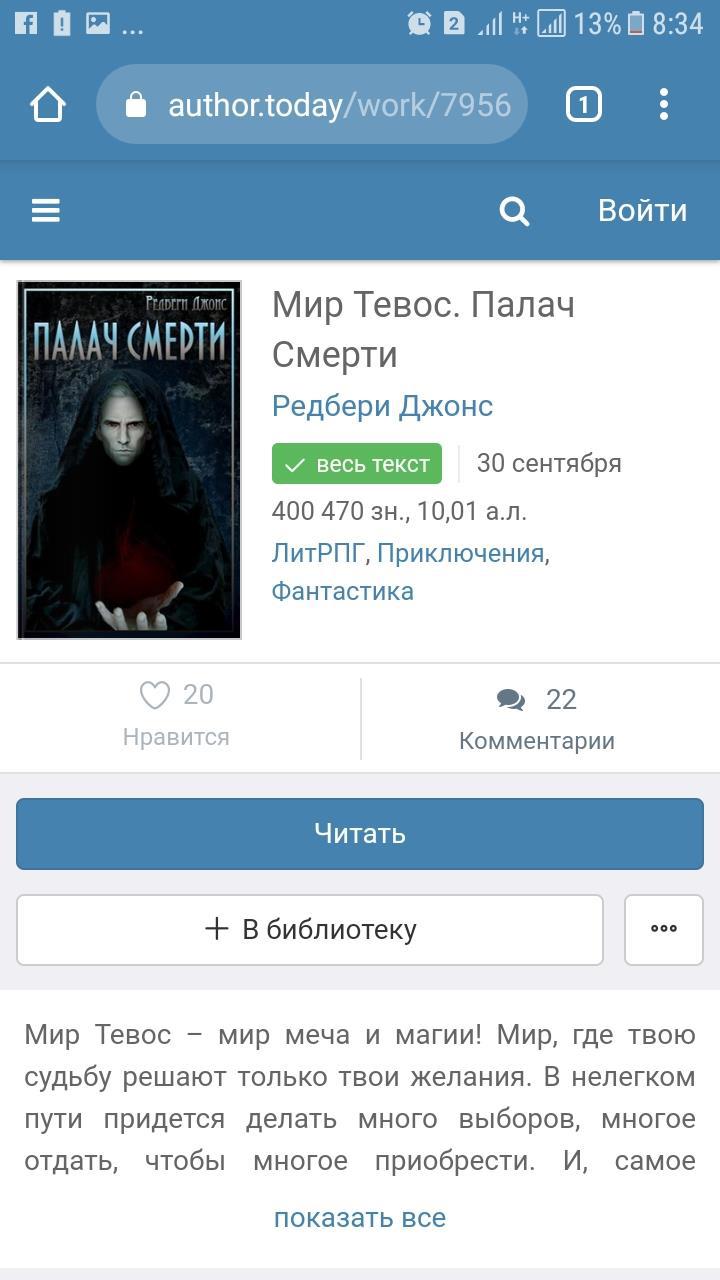The width and height of the screenshot is (720, 1280).
Task: Open the three-dot more actions button
Action: click(x=664, y=929)
